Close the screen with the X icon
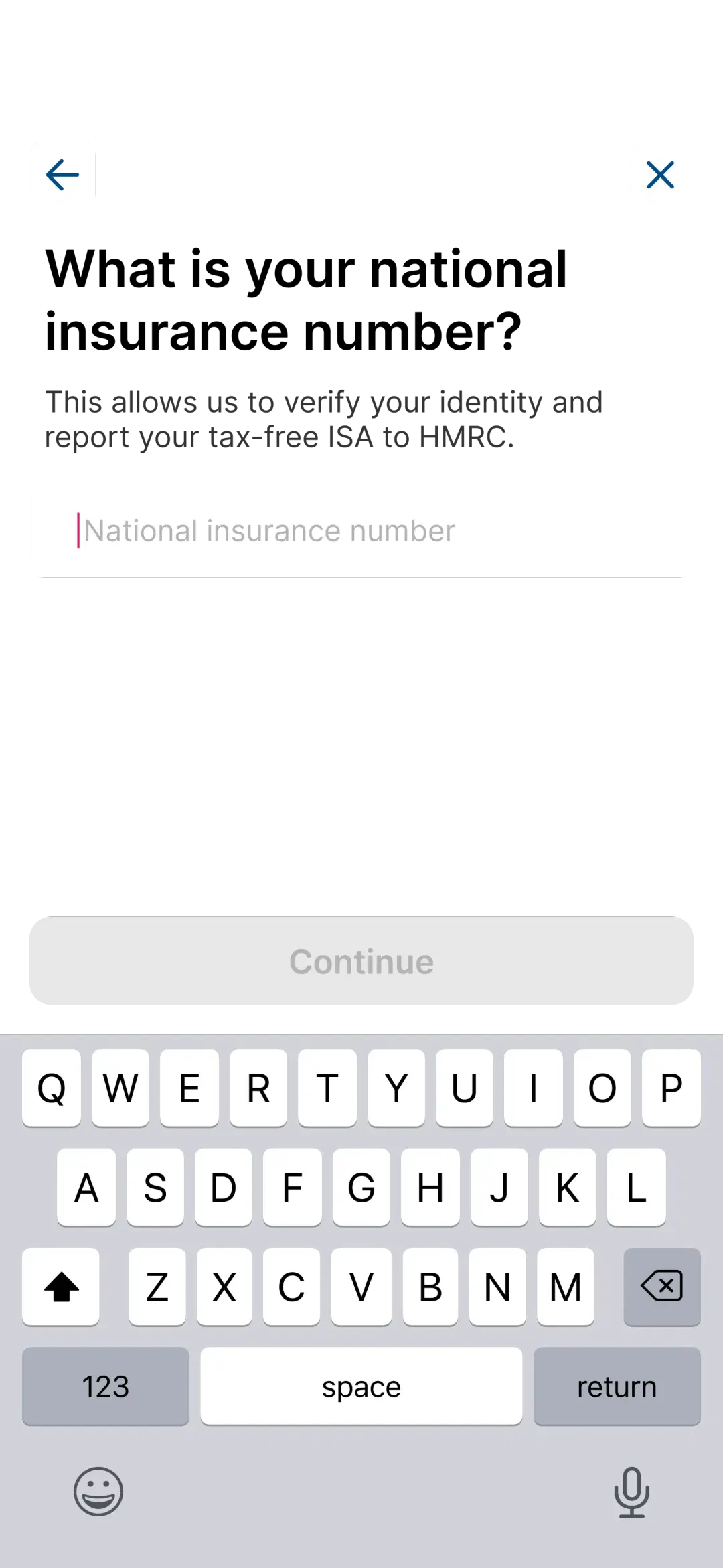Viewport: 723px width, 1568px height. [x=661, y=175]
